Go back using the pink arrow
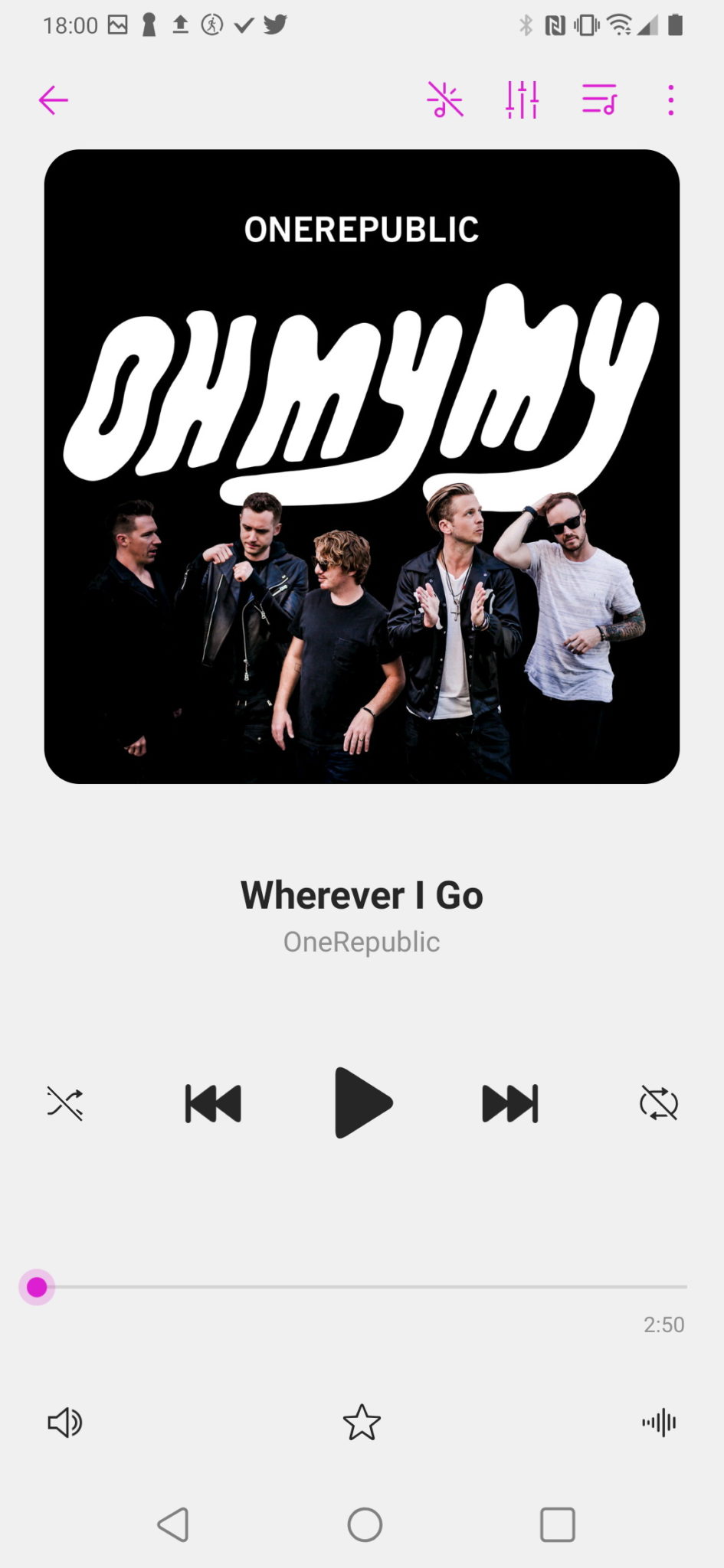This screenshot has width=724, height=1568. click(x=54, y=100)
